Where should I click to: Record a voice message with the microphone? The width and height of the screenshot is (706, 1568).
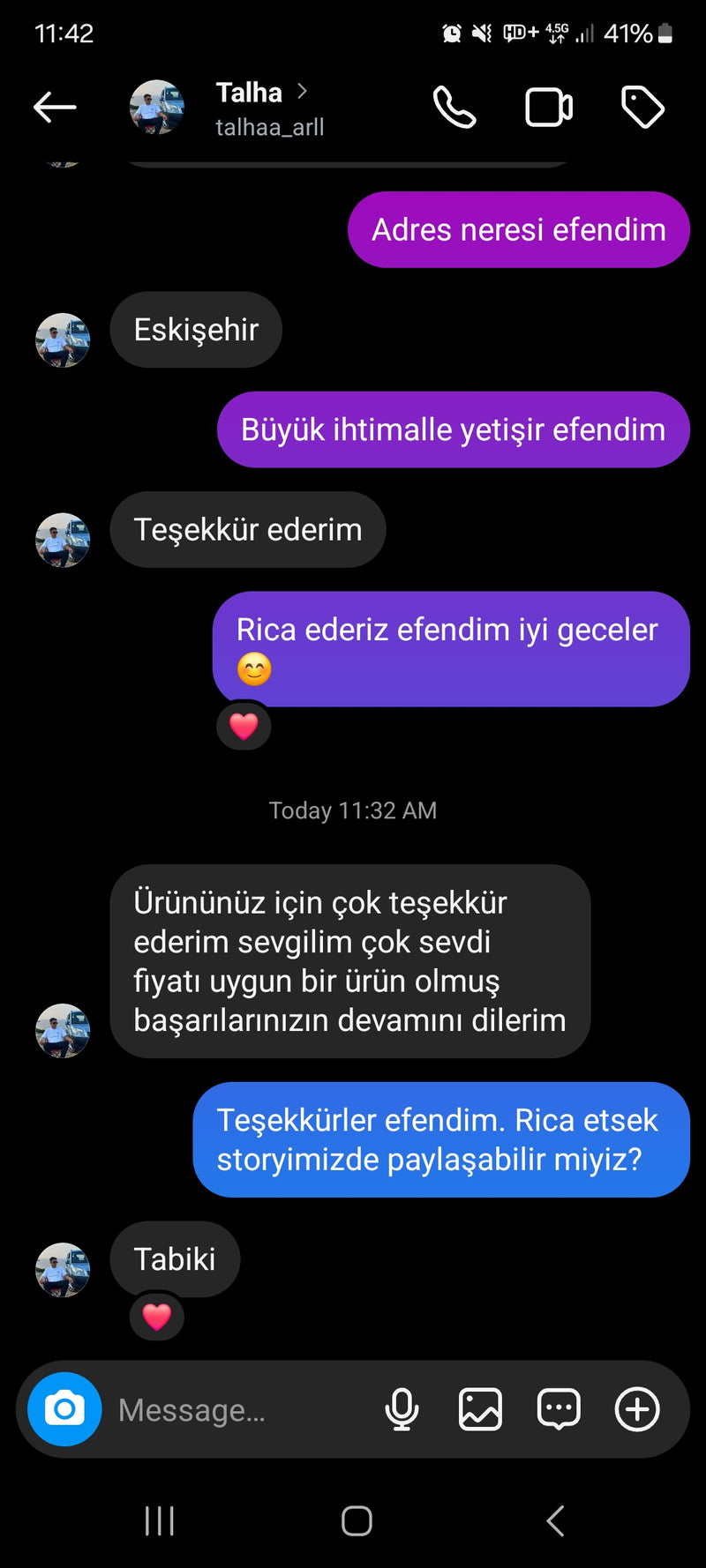[x=402, y=1408]
